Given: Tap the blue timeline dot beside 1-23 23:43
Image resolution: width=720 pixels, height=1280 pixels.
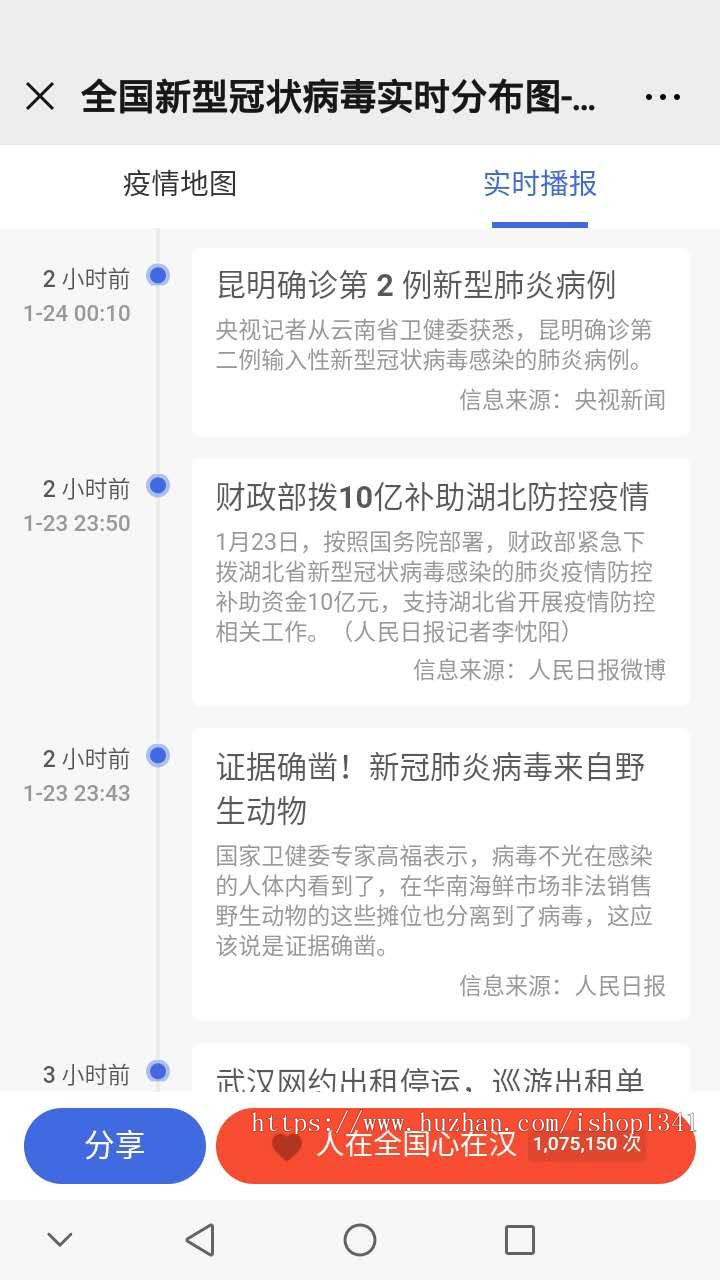Looking at the screenshot, I should (157, 755).
